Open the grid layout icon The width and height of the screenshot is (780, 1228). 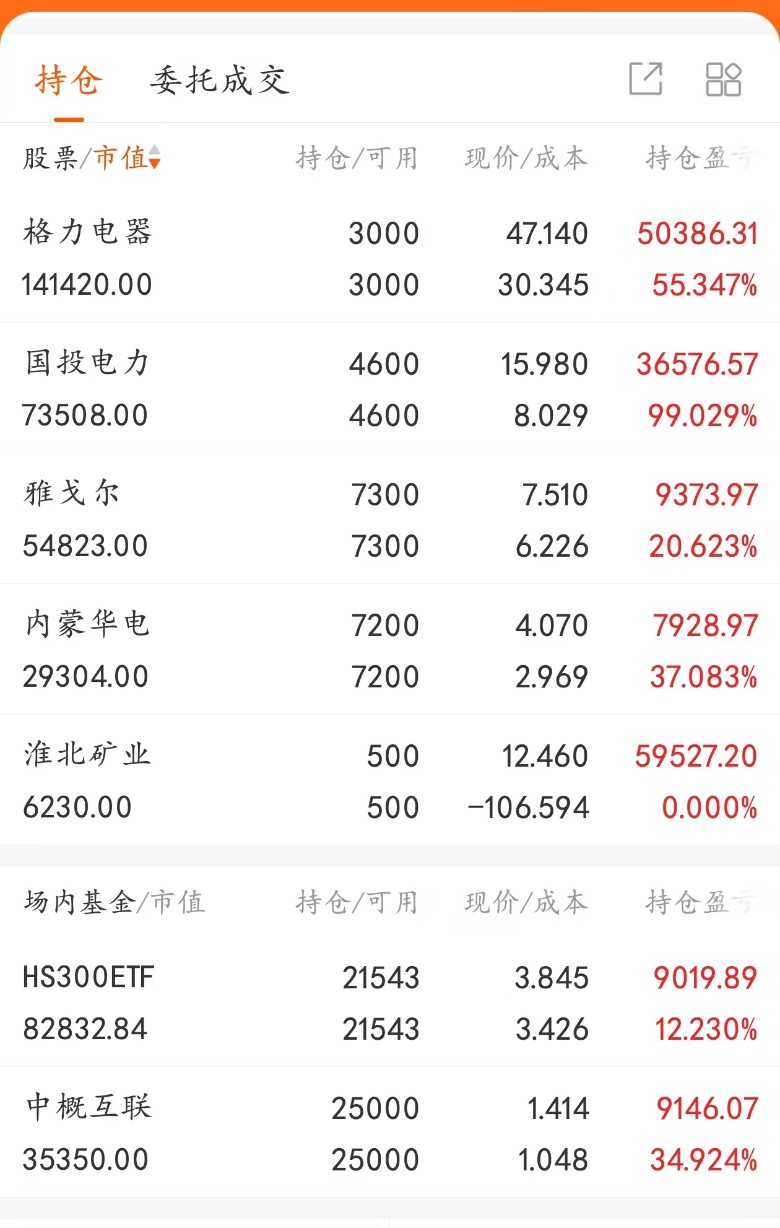[x=723, y=79]
